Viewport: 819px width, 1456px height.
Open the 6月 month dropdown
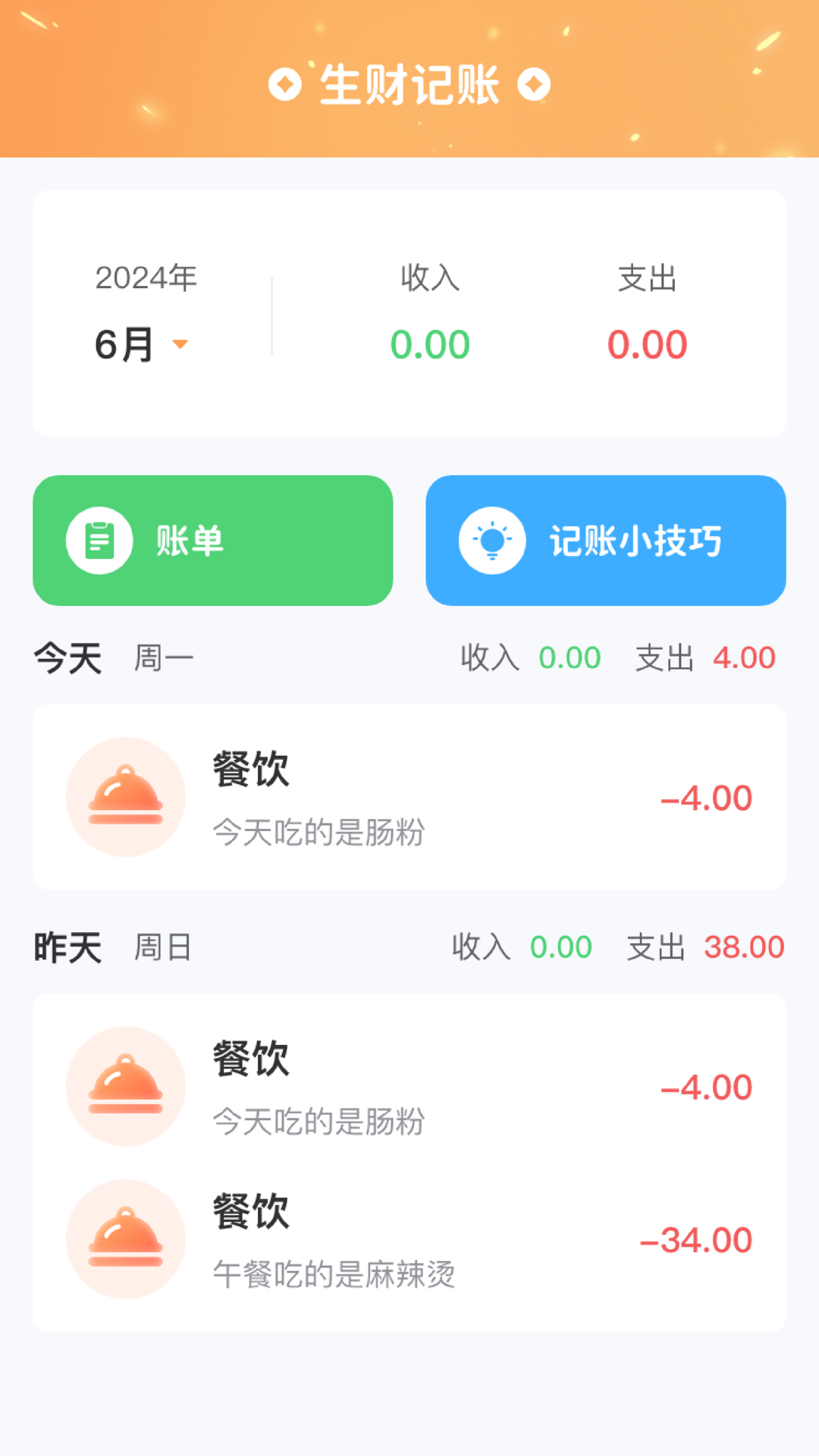coord(142,344)
